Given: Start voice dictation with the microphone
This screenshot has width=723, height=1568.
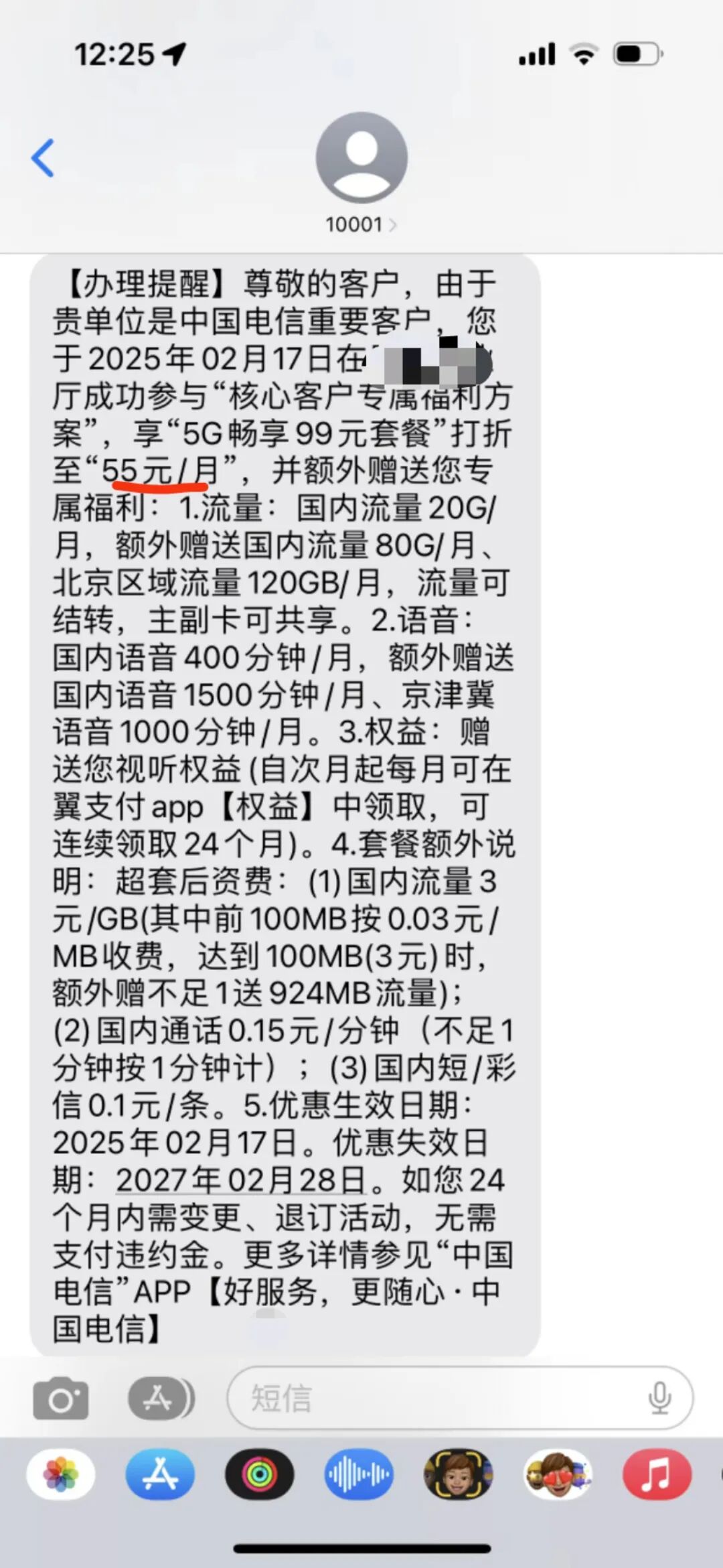Looking at the screenshot, I should pos(659,1398).
